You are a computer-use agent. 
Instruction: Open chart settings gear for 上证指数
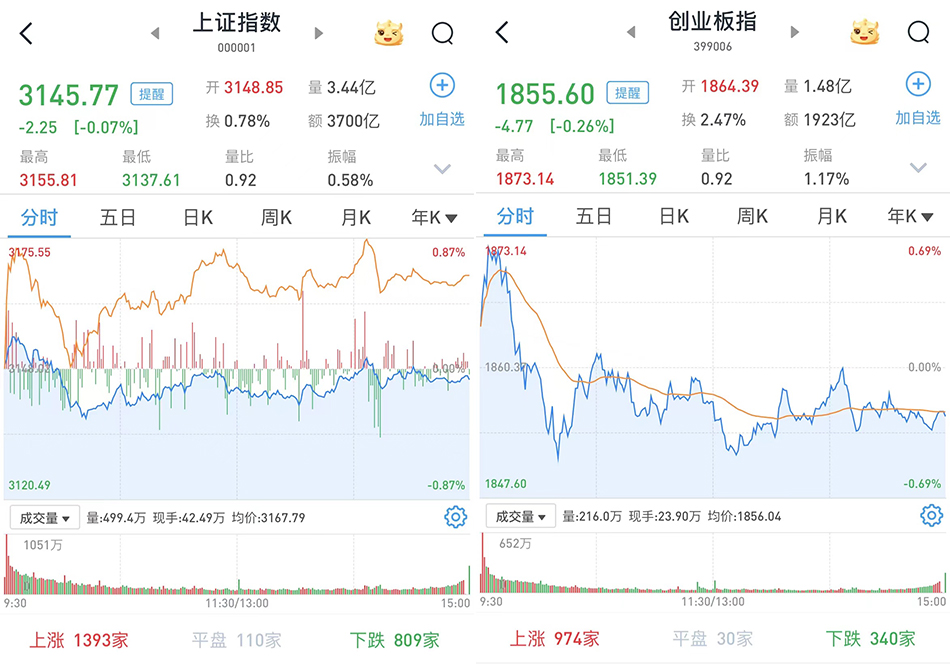coord(456,517)
